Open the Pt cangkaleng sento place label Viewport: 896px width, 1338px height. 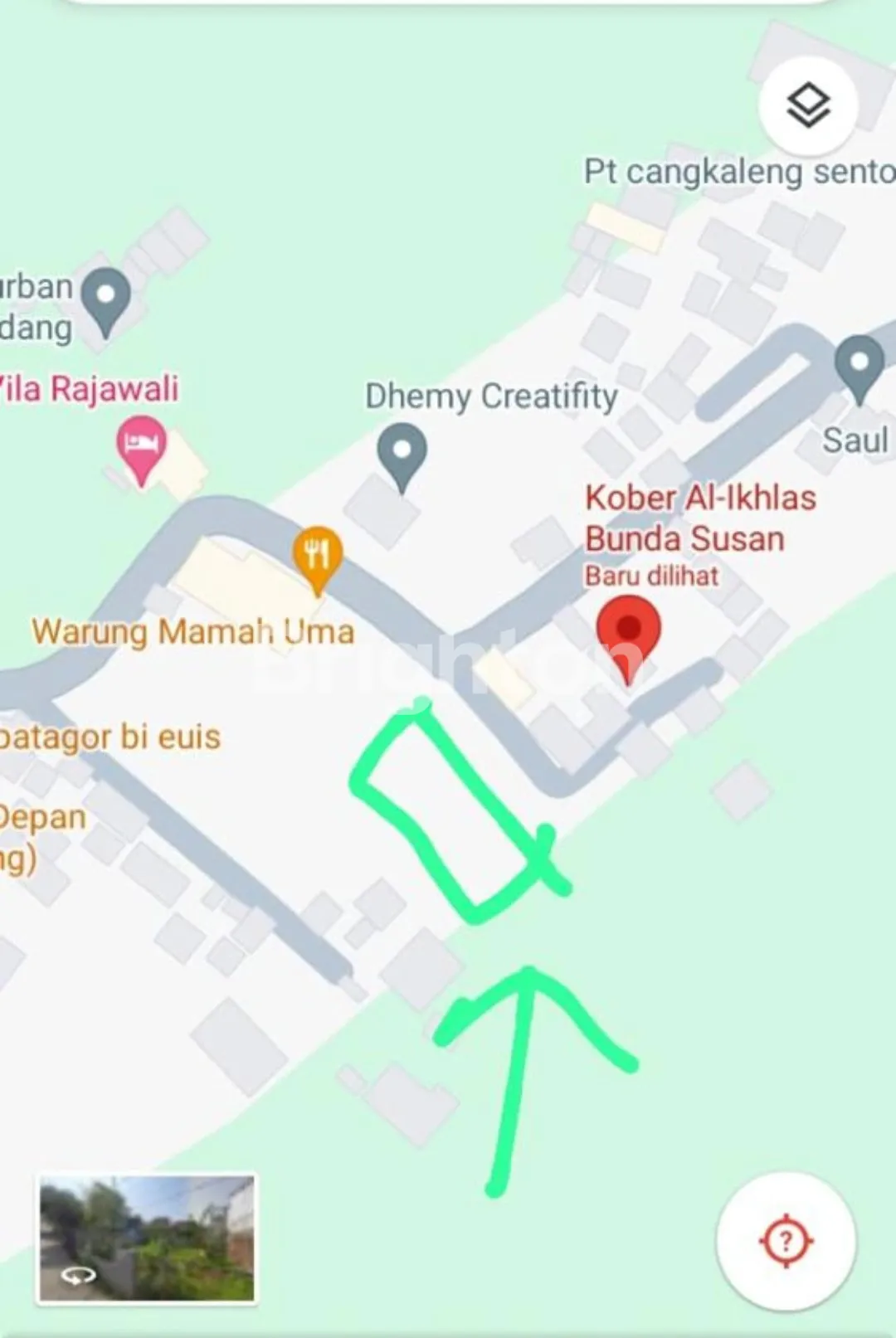(x=738, y=172)
